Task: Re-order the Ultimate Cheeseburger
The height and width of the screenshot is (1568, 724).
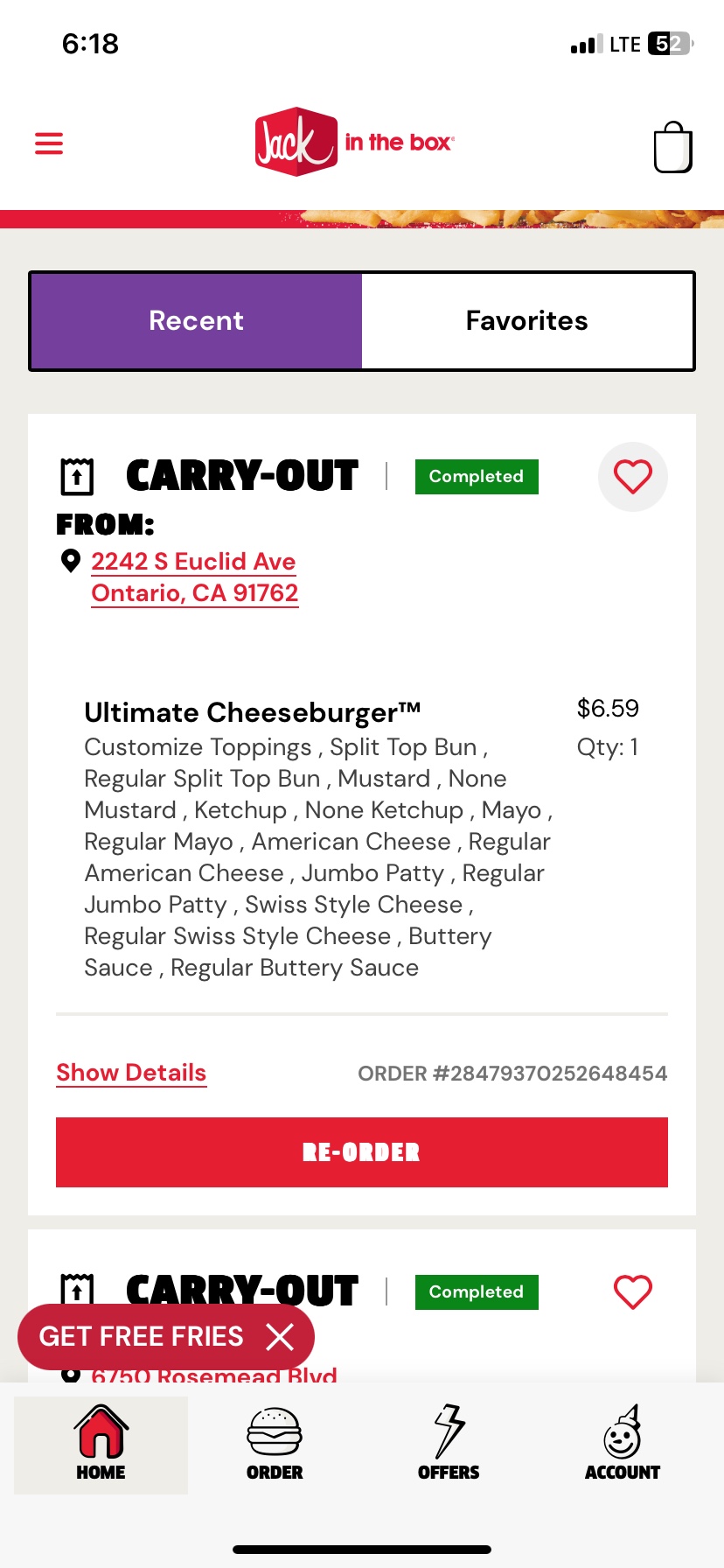Action: pos(362,1152)
